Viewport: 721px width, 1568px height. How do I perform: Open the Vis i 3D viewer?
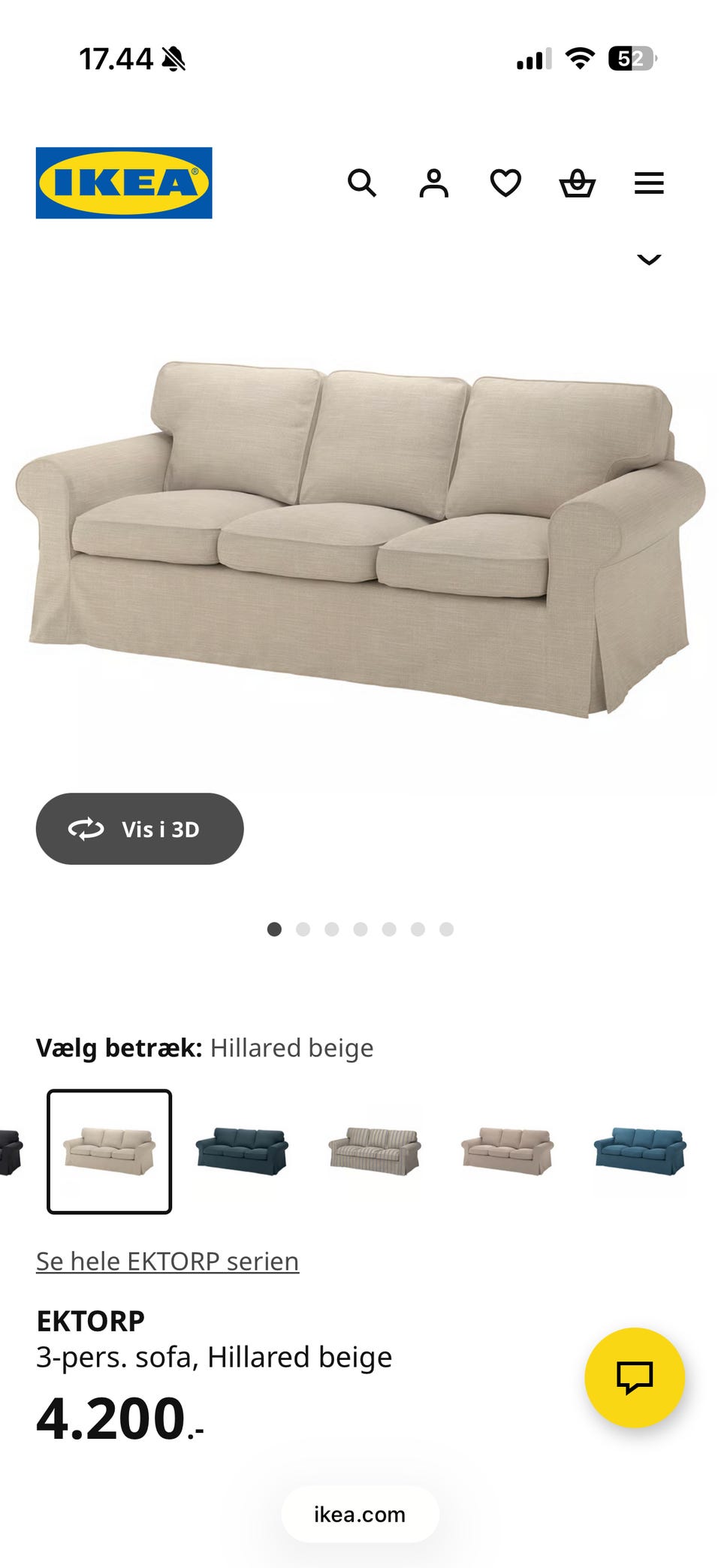pyautogui.click(x=140, y=829)
